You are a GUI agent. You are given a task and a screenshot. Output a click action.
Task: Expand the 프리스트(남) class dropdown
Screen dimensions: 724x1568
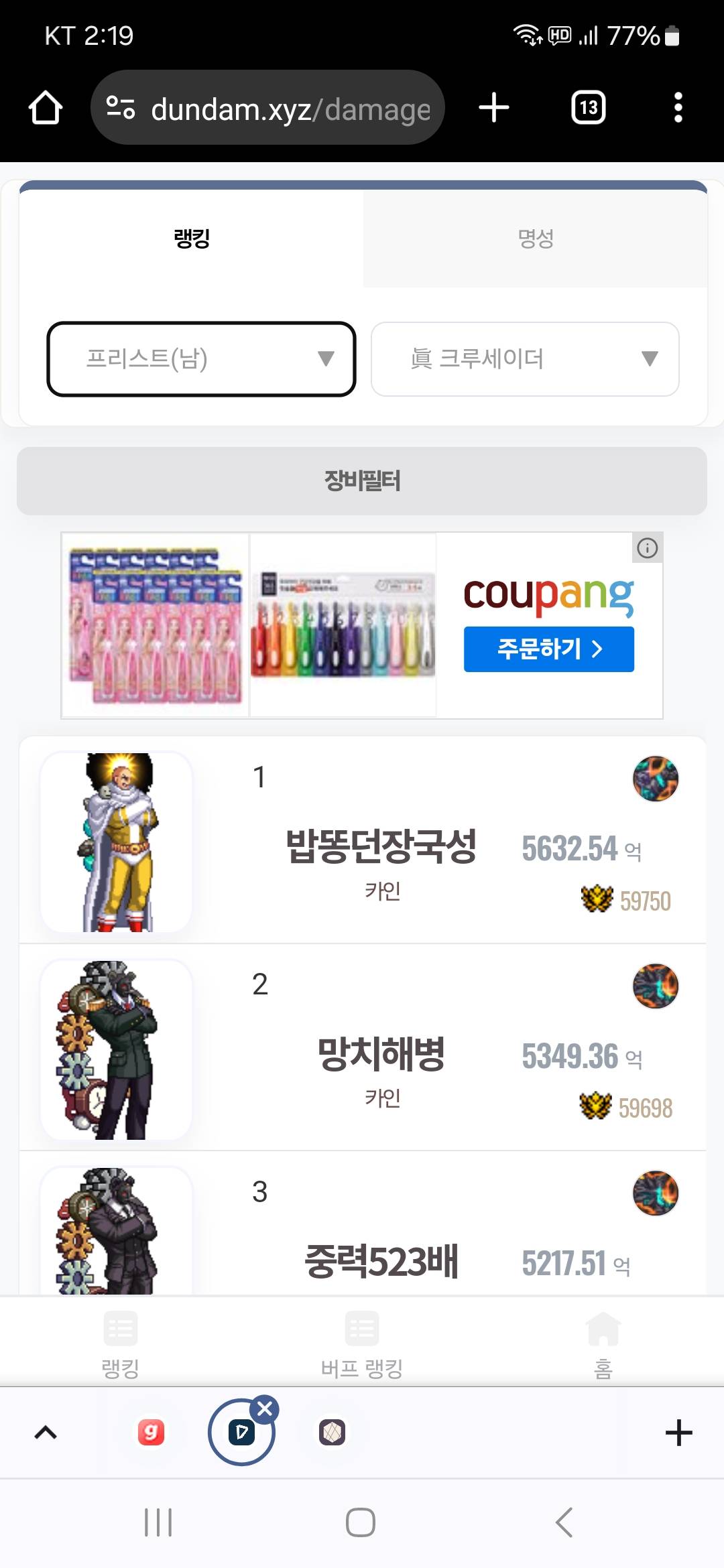pyautogui.click(x=200, y=359)
